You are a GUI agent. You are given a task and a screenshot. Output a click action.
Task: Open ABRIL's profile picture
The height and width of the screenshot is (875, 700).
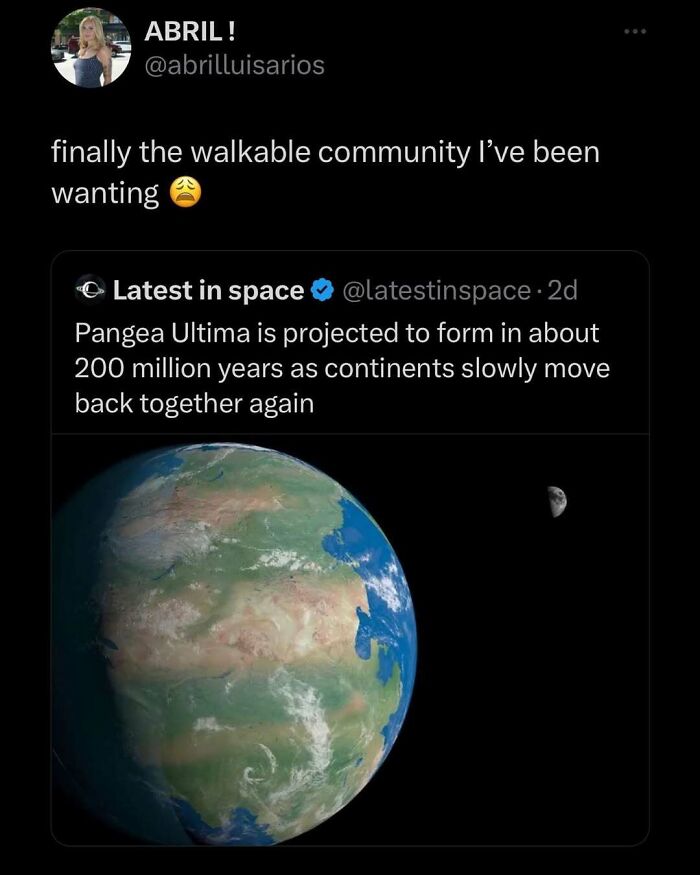click(x=90, y=47)
